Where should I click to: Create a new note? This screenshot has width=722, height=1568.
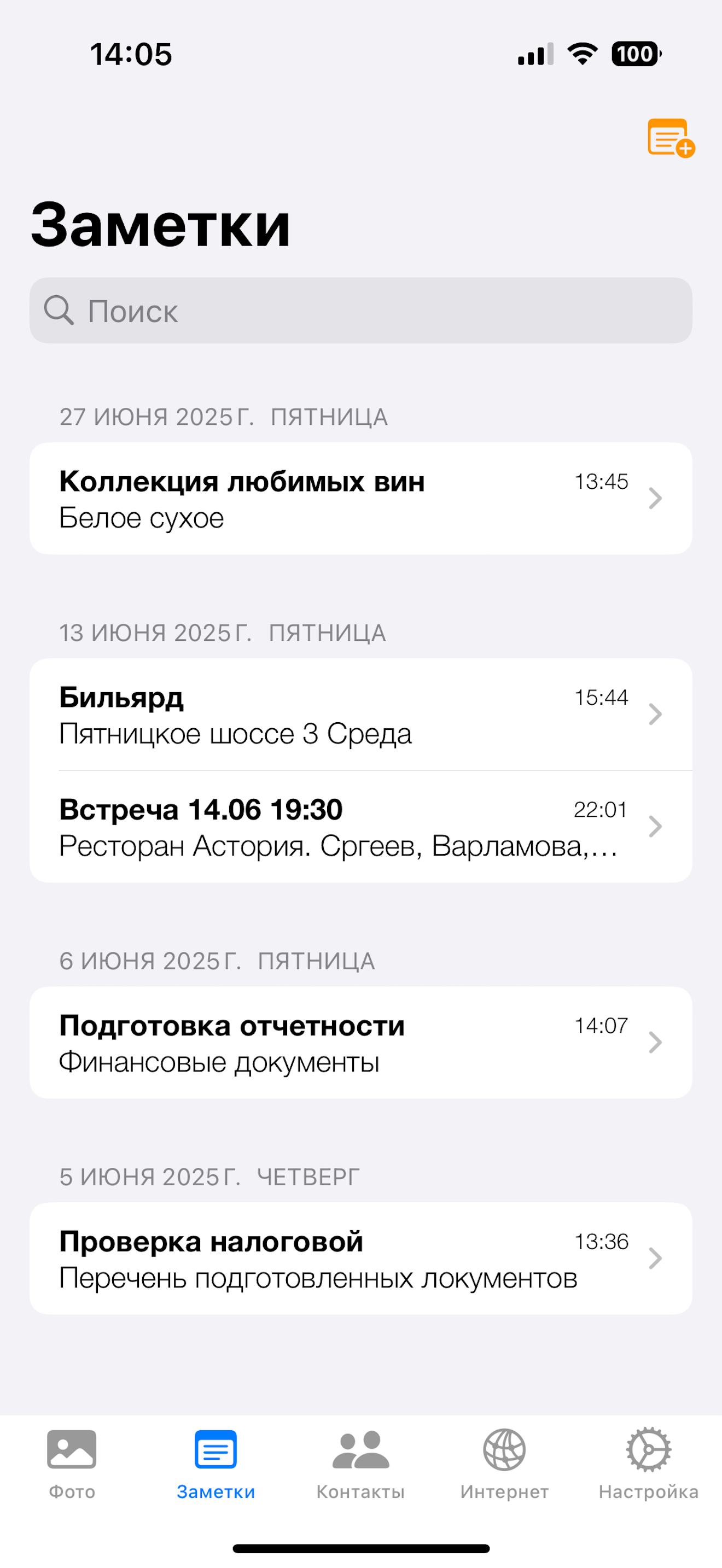pos(670,138)
